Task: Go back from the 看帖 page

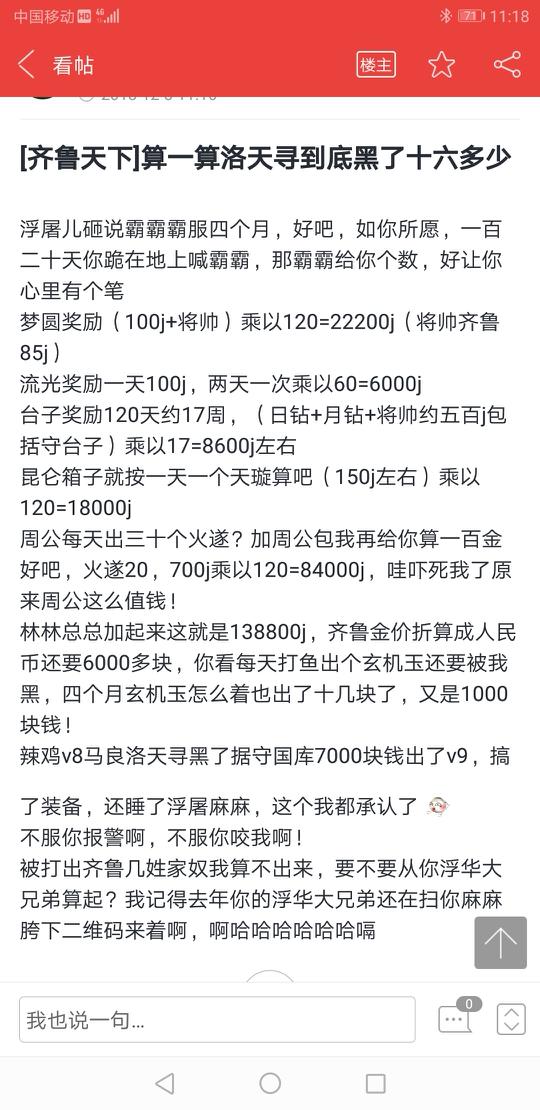Action: (x=26, y=64)
